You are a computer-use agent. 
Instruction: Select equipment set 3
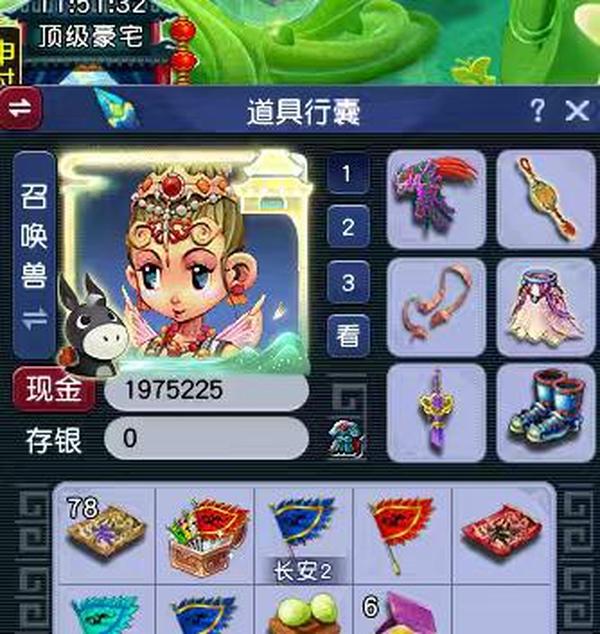347,282
